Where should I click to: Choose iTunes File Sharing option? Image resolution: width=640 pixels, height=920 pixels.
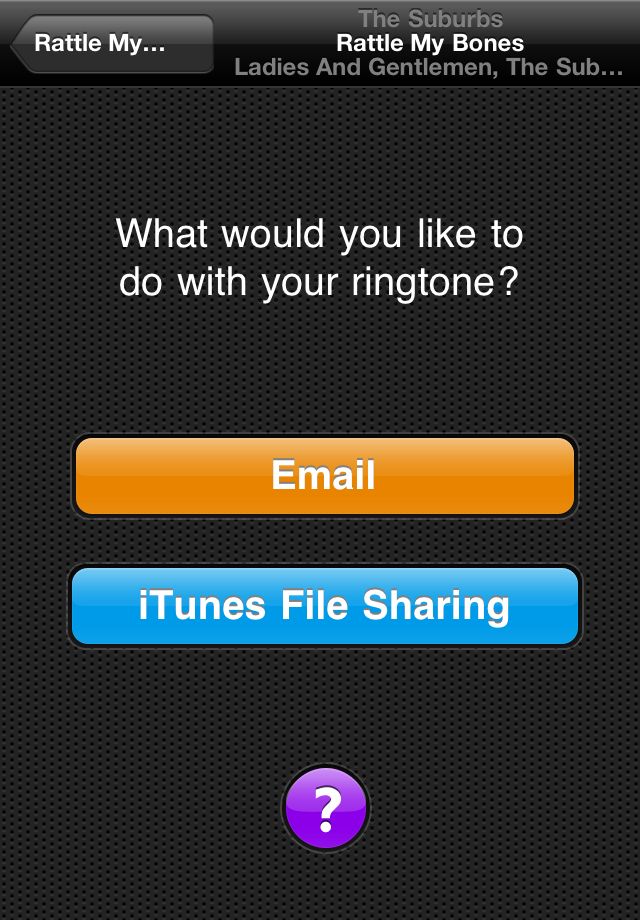tap(324, 606)
